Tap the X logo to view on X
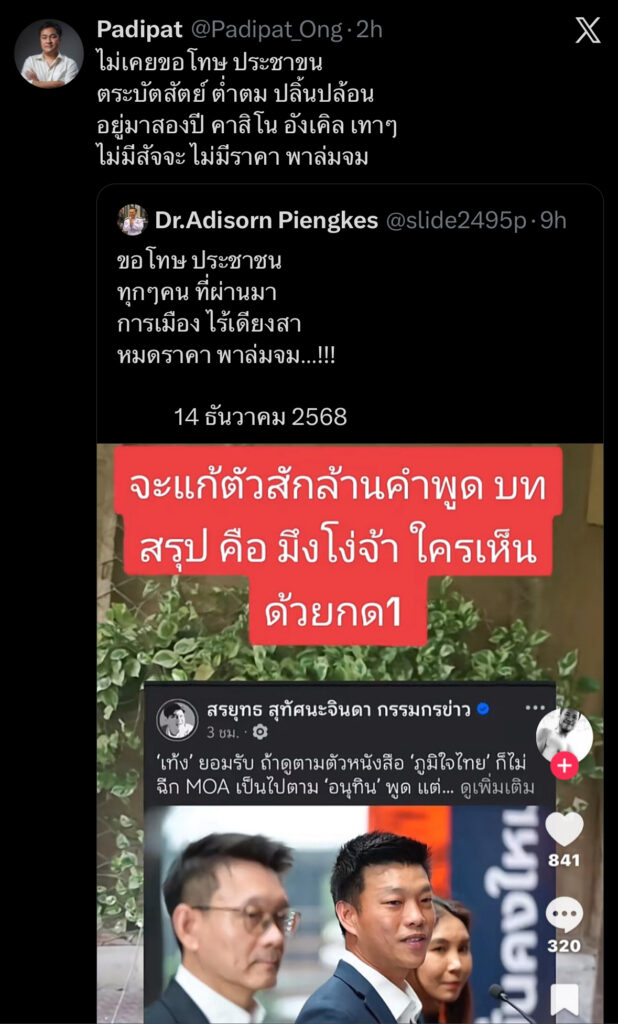The width and height of the screenshot is (618, 1024). [x=588, y=31]
